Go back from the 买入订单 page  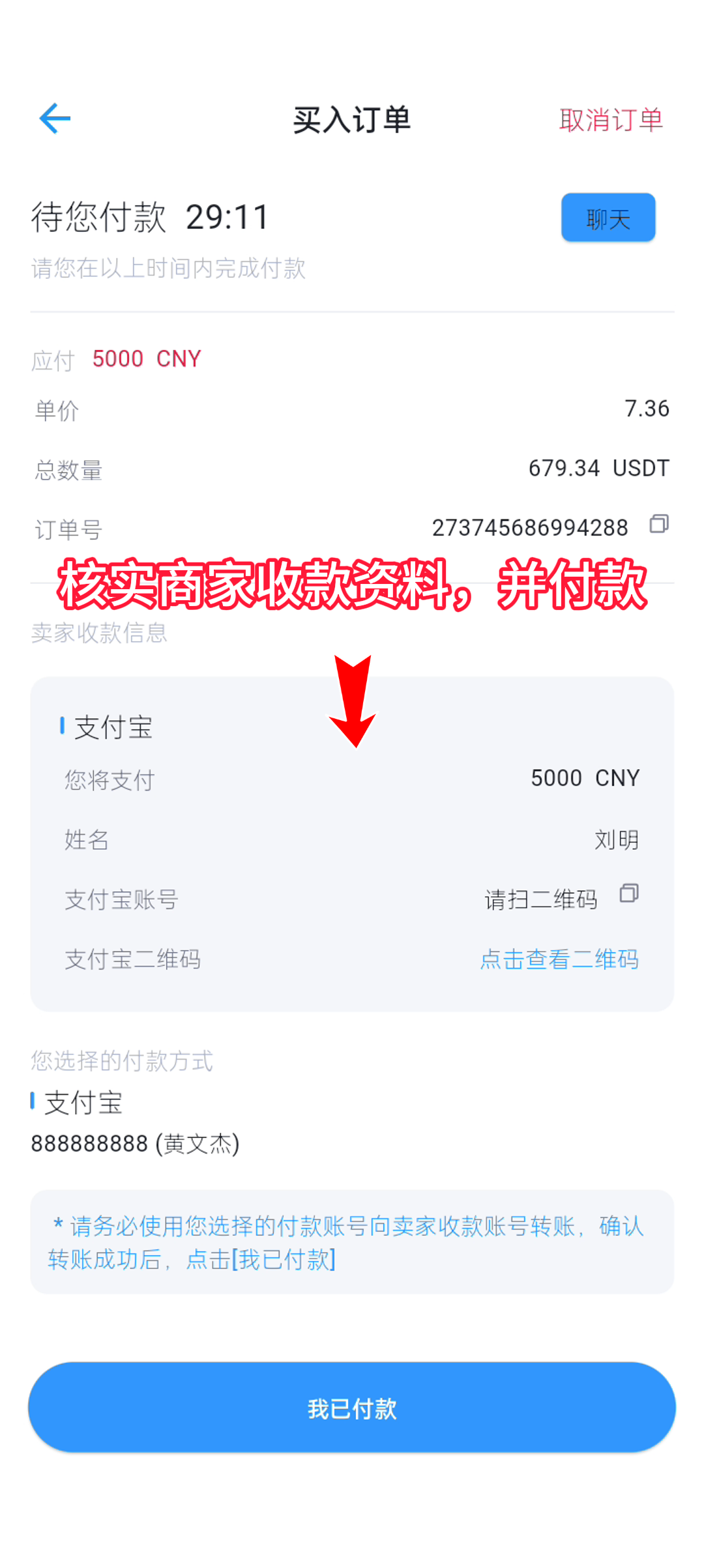[x=55, y=119]
